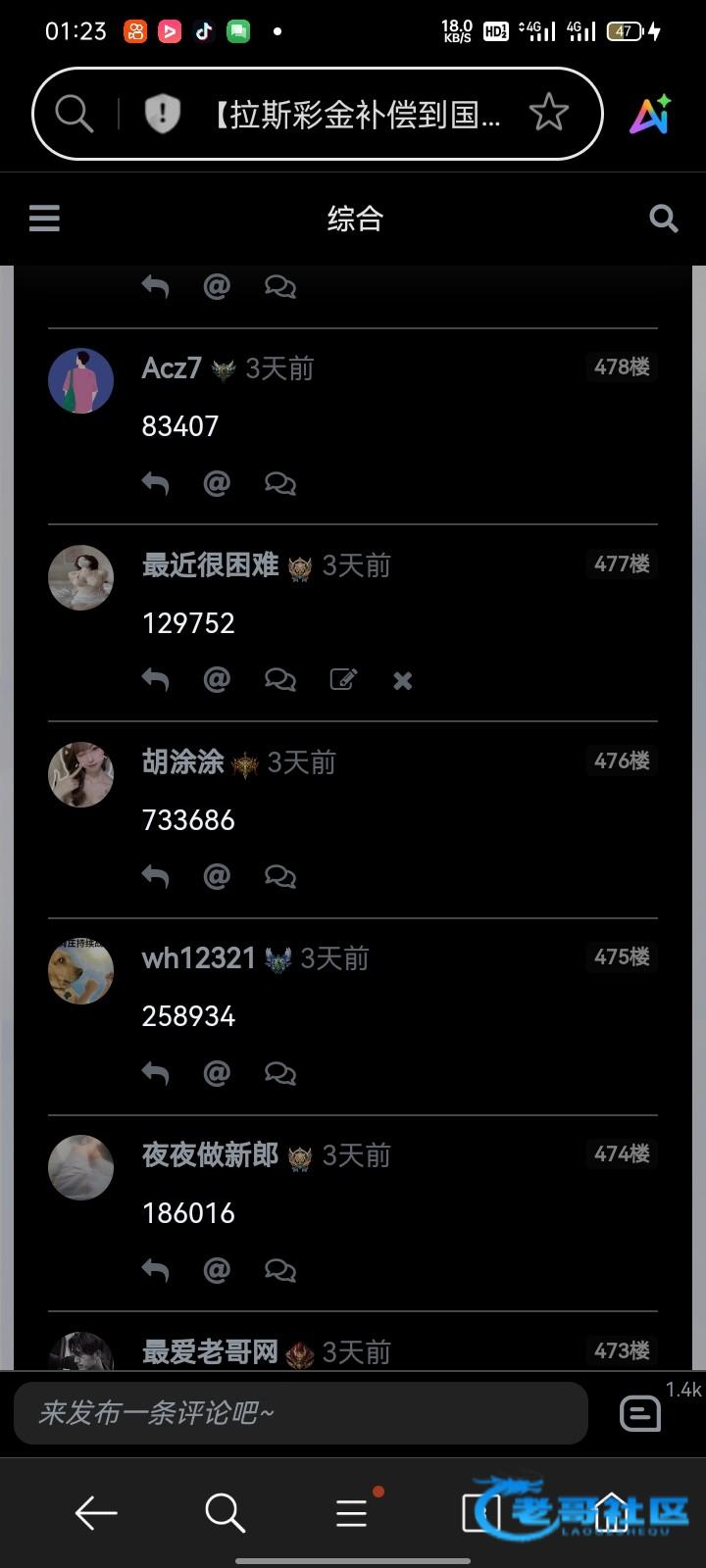Edit the comment by 最近很困难
The image size is (706, 1568).
pyautogui.click(x=343, y=679)
